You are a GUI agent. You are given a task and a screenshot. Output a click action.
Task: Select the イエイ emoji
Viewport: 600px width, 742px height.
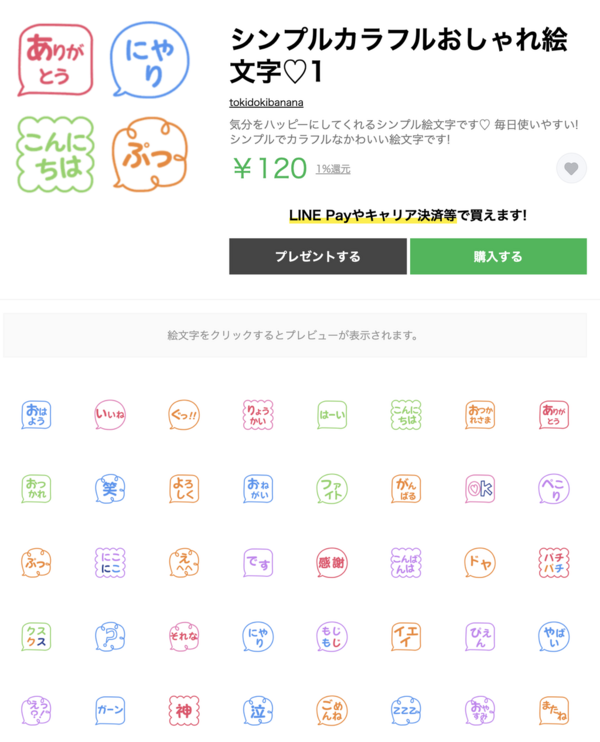click(406, 636)
